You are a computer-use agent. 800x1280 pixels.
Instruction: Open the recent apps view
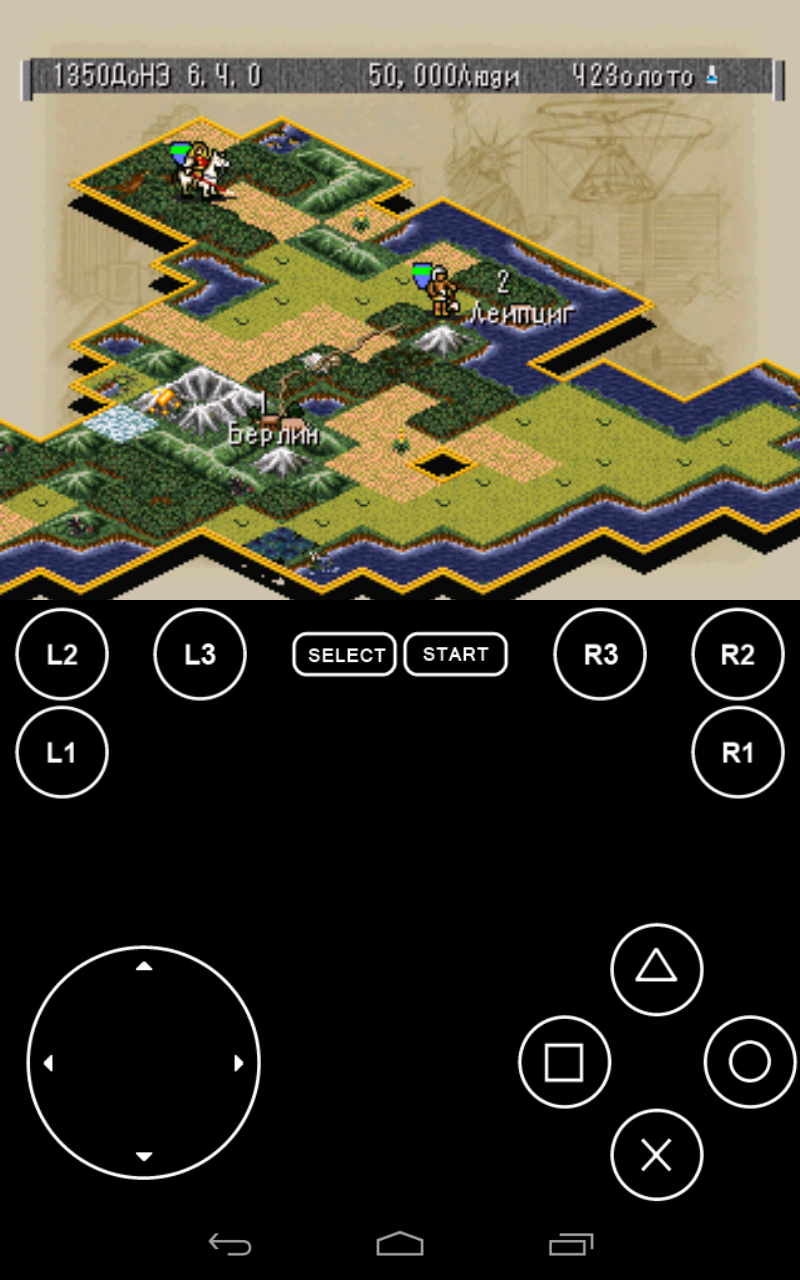pos(571,1244)
